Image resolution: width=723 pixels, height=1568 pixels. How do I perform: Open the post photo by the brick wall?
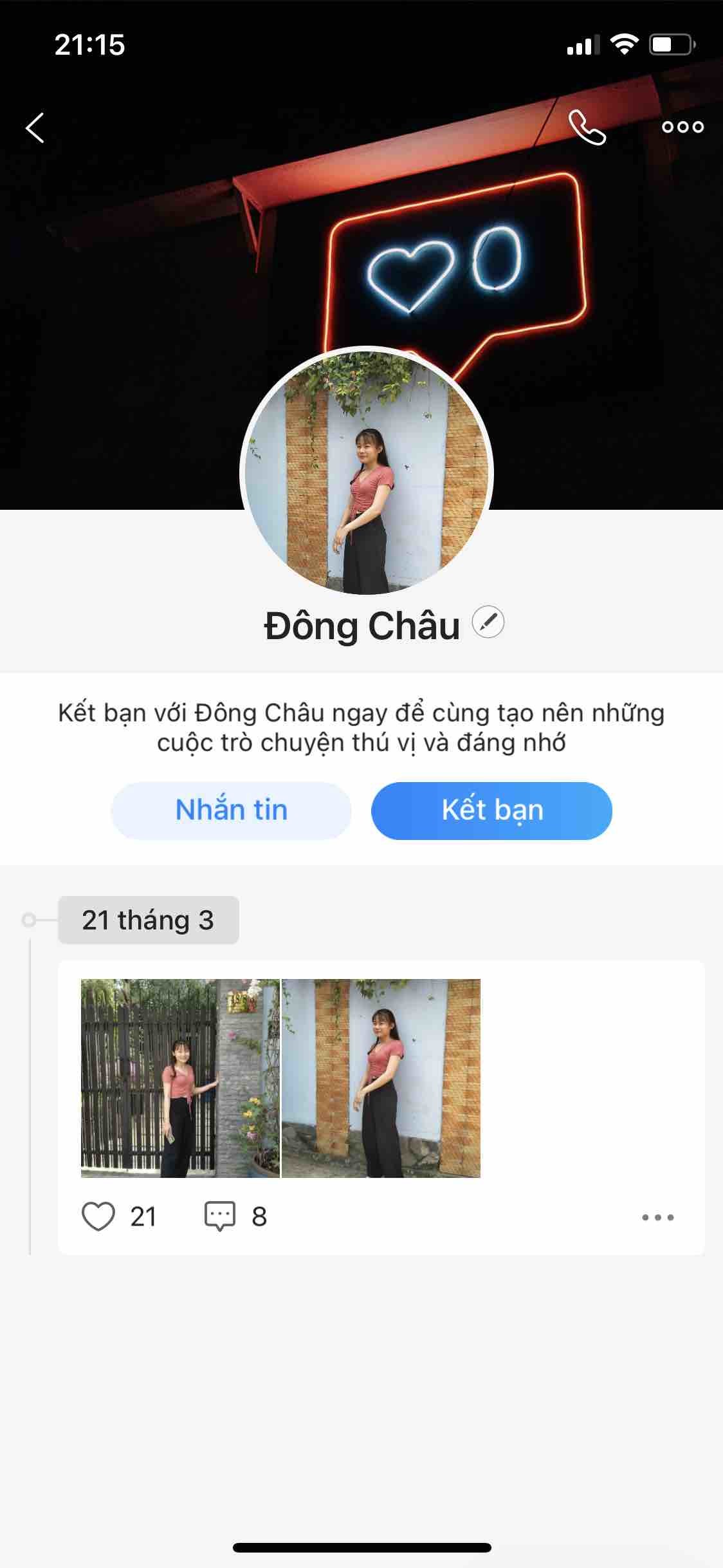(381, 1079)
